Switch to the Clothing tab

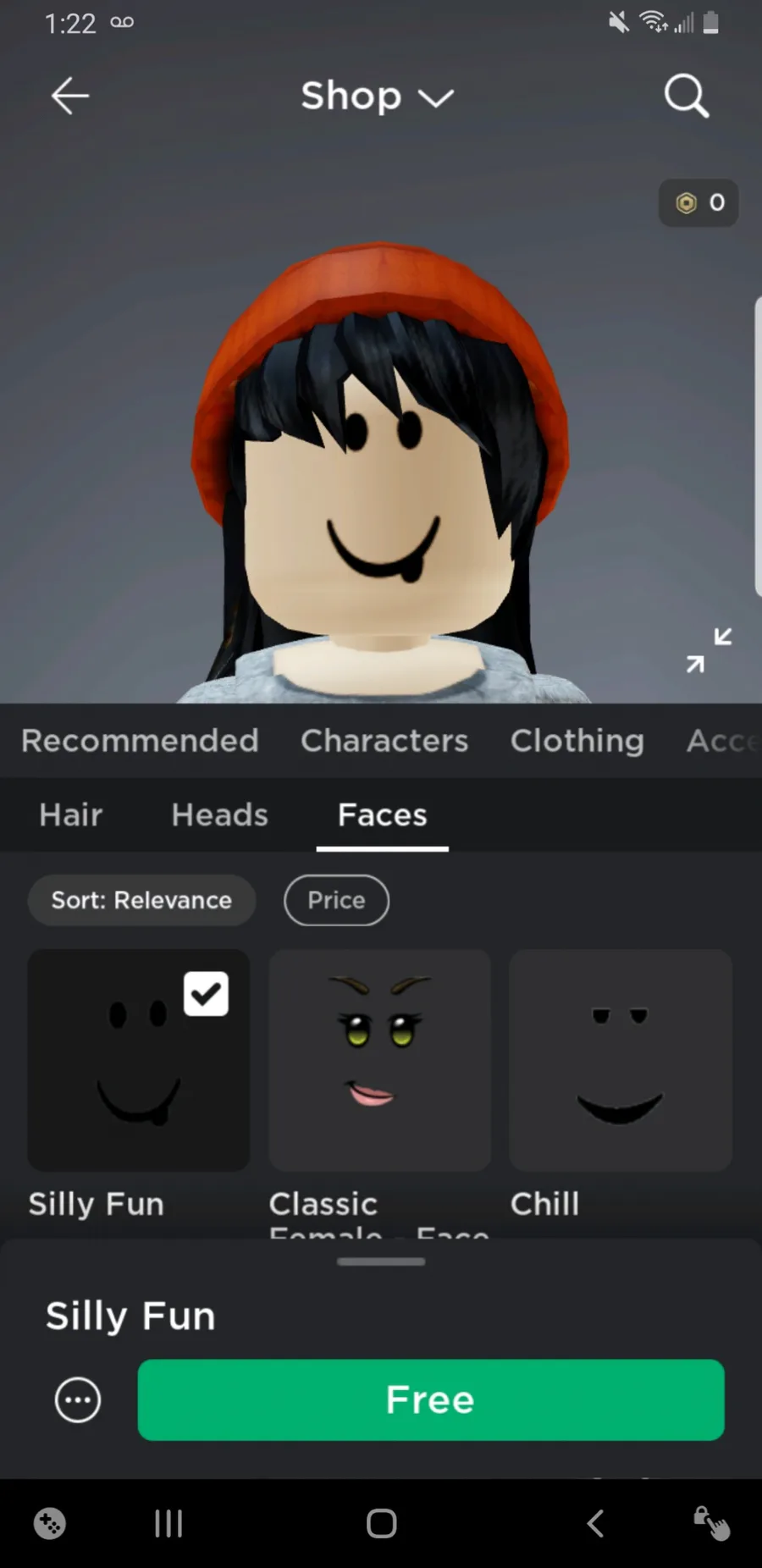coord(577,741)
